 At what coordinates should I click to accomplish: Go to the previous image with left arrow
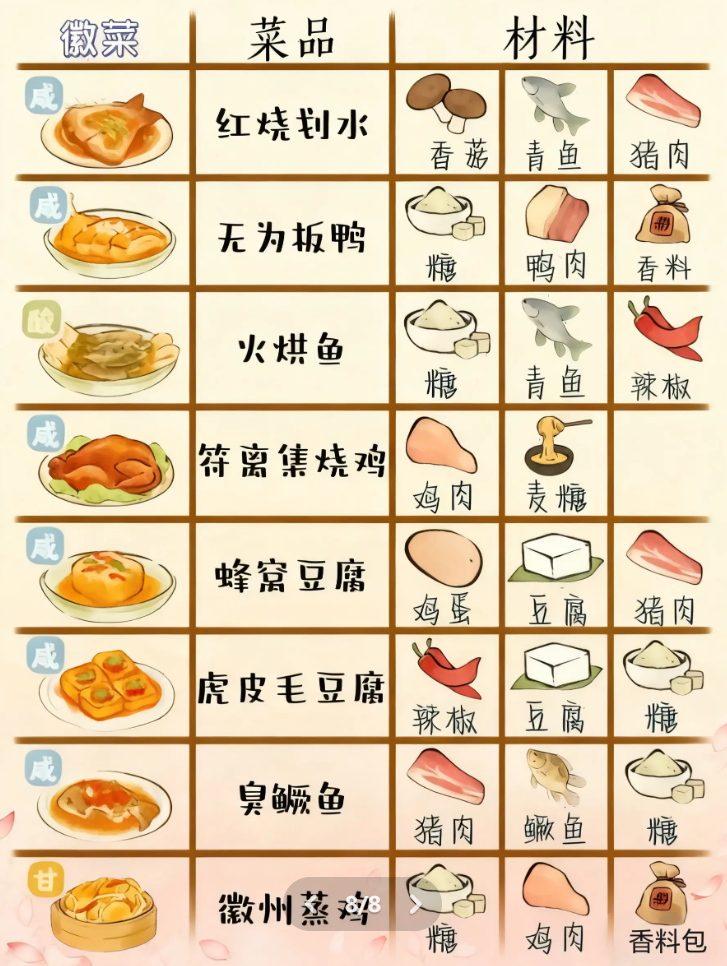[310, 904]
